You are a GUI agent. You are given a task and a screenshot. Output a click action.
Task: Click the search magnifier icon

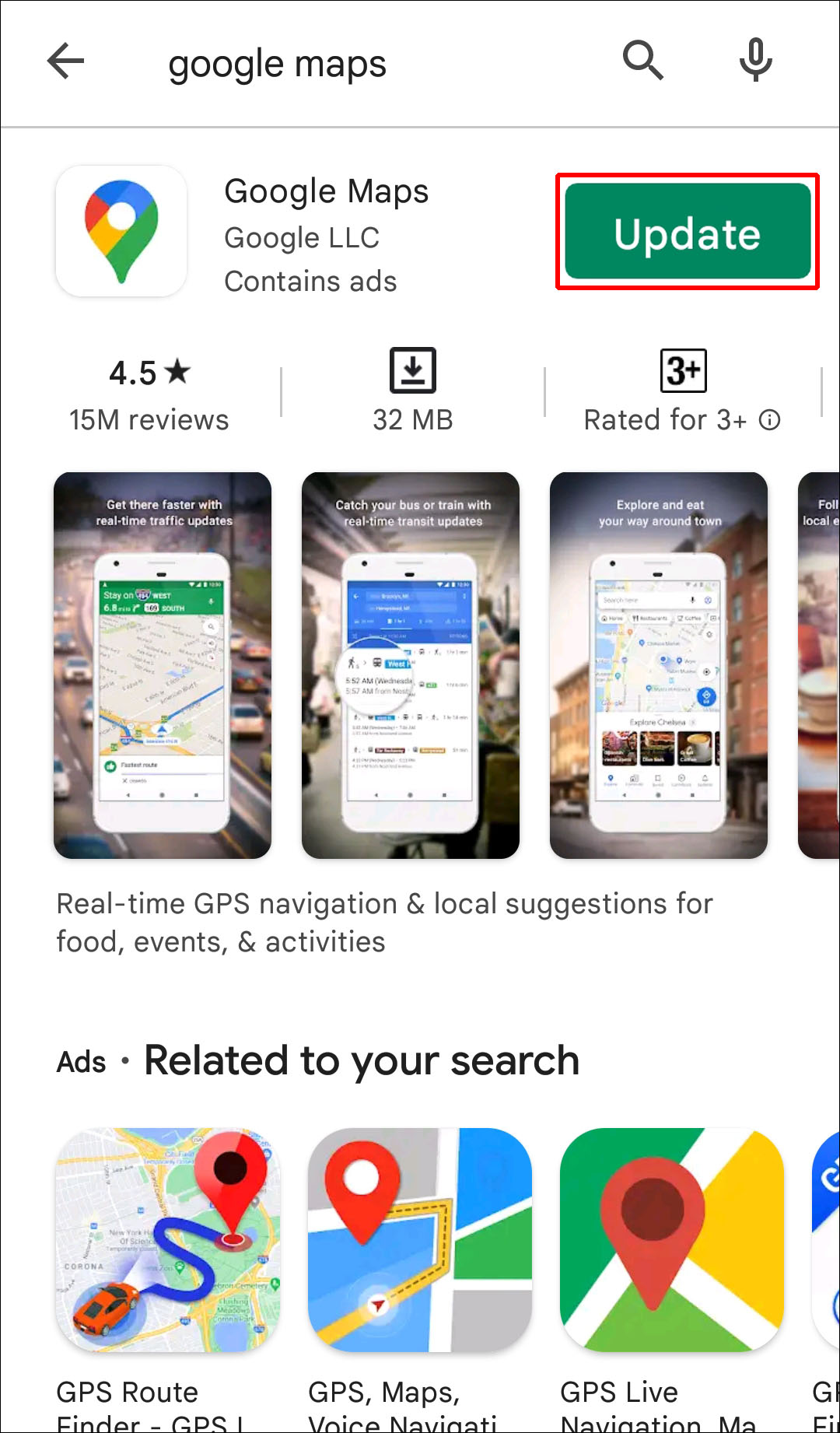pyautogui.click(x=642, y=61)
